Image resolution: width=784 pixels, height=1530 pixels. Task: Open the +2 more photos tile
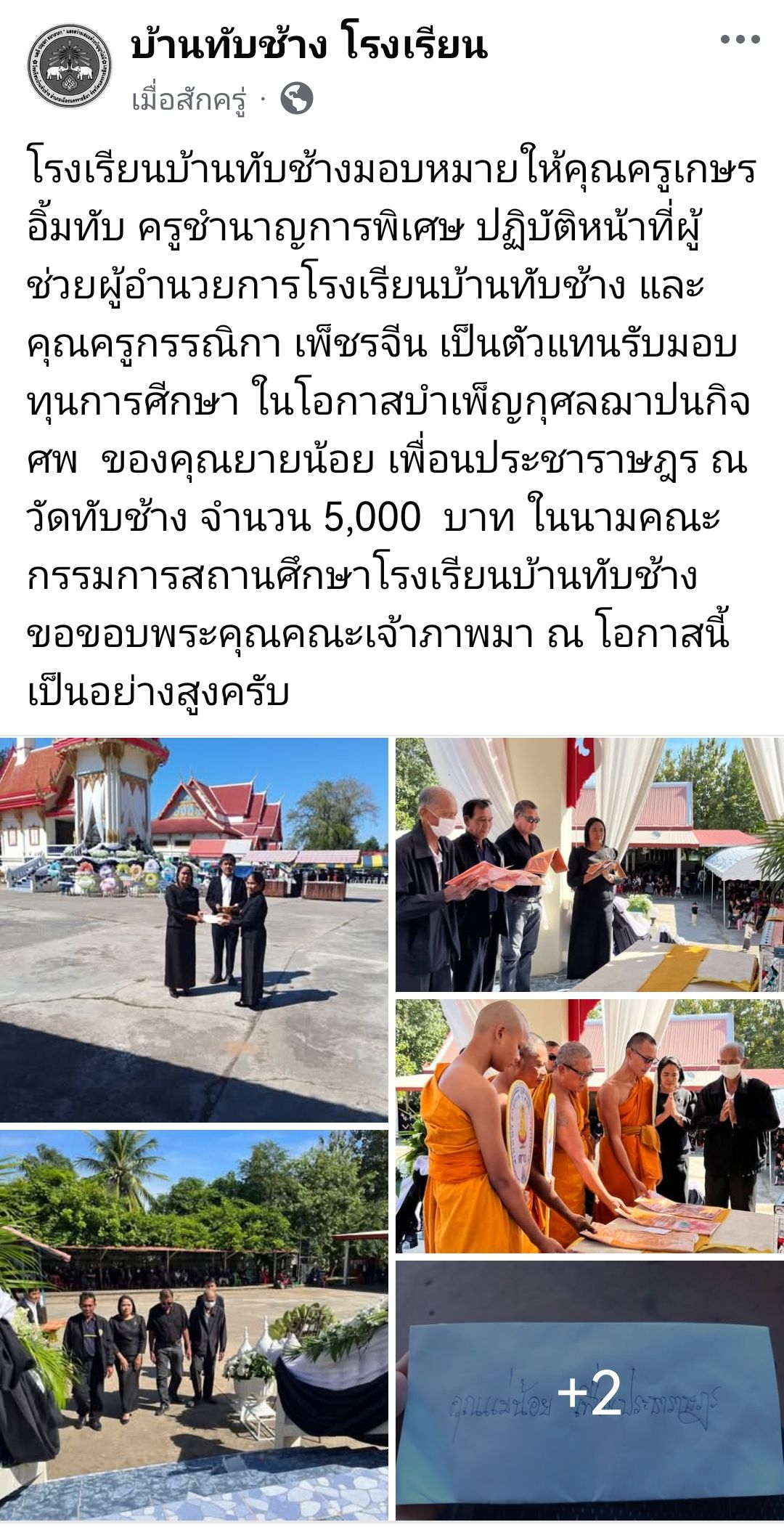pos(589,1392)
